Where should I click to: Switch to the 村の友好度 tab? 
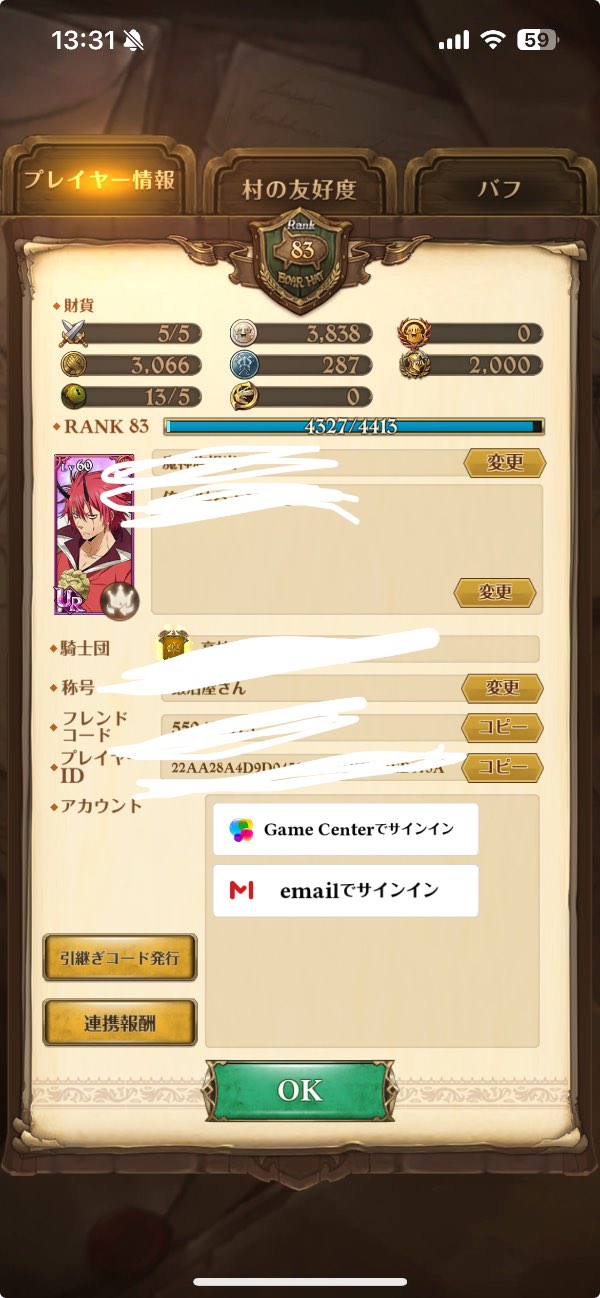point(299,189)
